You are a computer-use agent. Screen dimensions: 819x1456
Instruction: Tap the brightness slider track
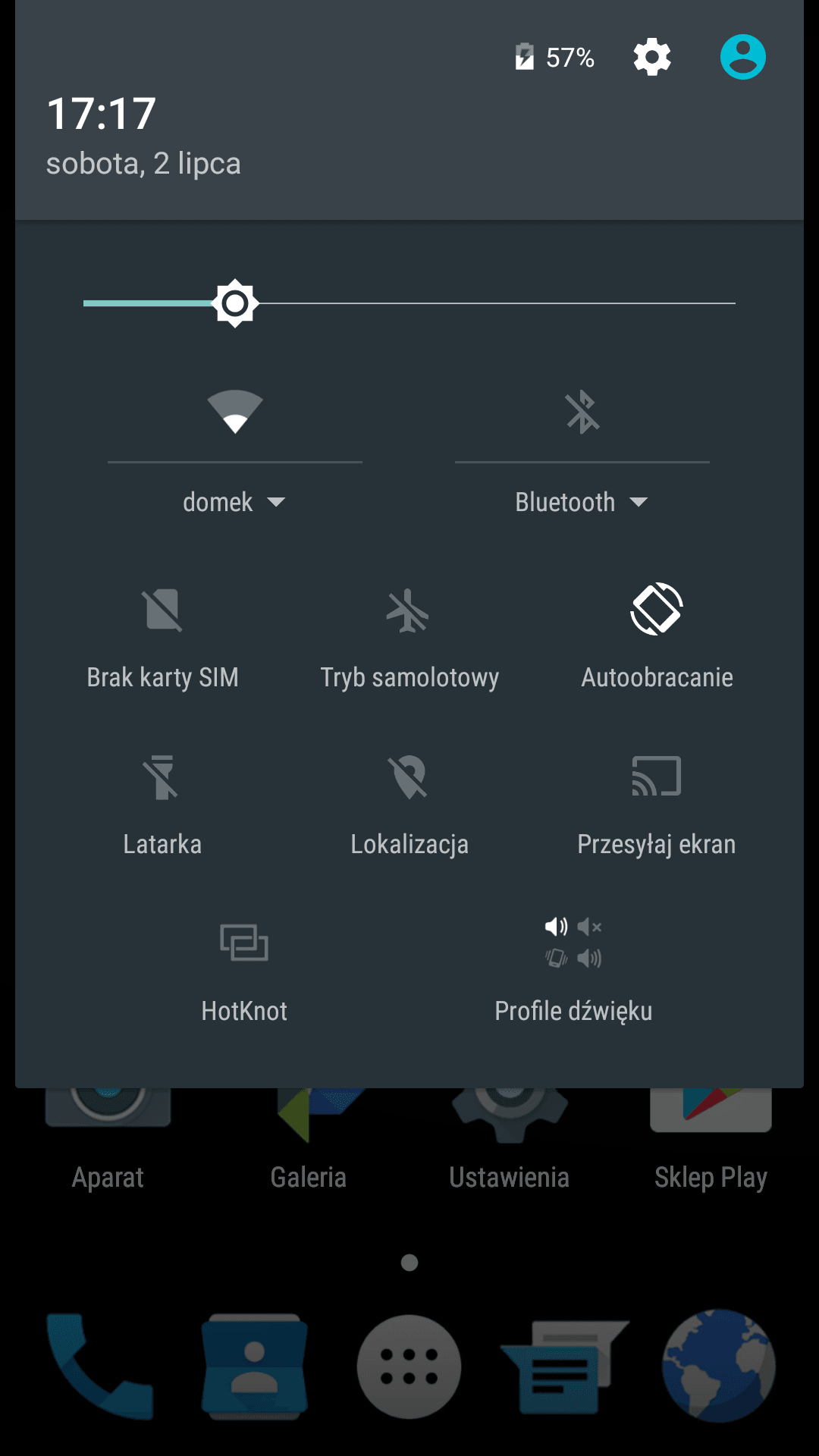(x=409, y=303)
